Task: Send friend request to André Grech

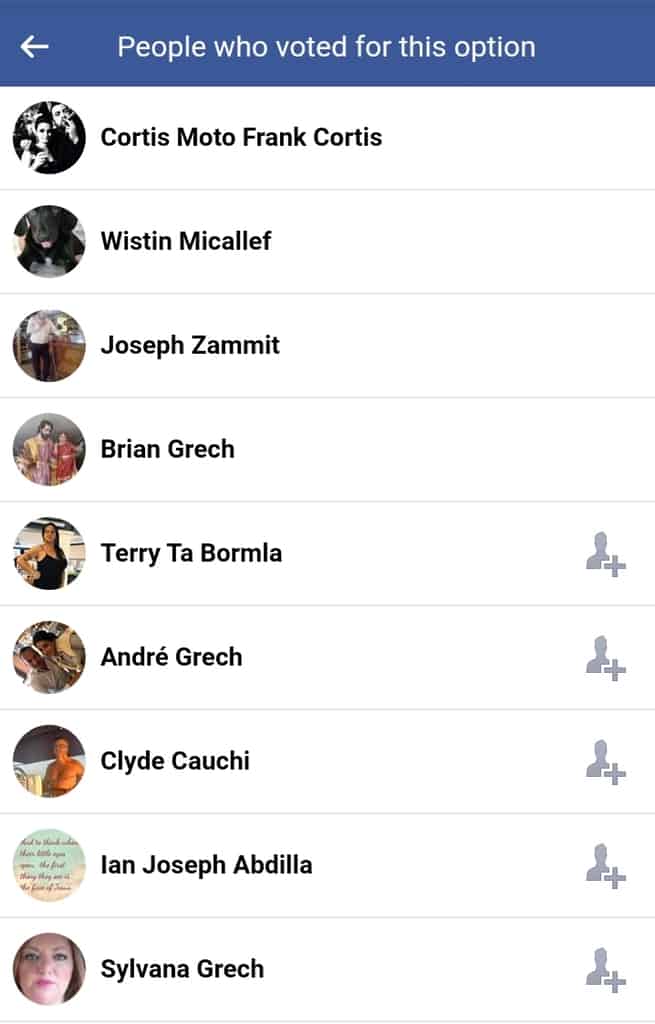Action: pos(605,658)
